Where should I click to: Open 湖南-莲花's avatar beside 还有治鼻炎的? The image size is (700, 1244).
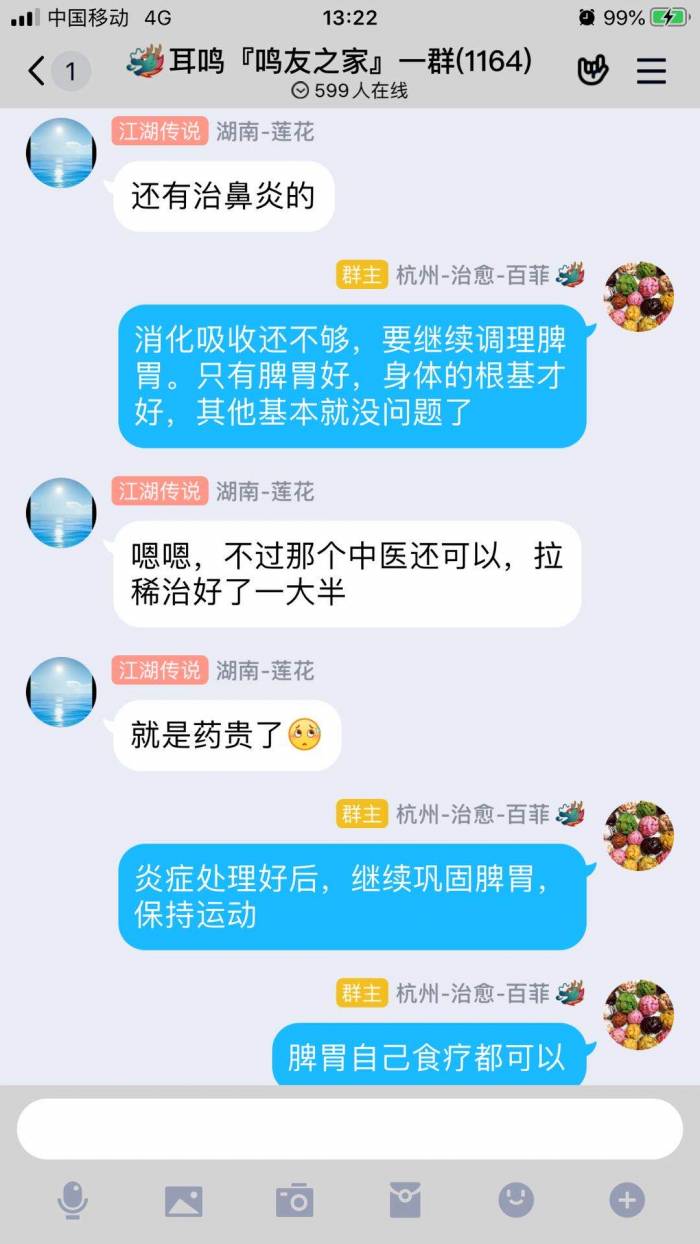tap(61, 153)
